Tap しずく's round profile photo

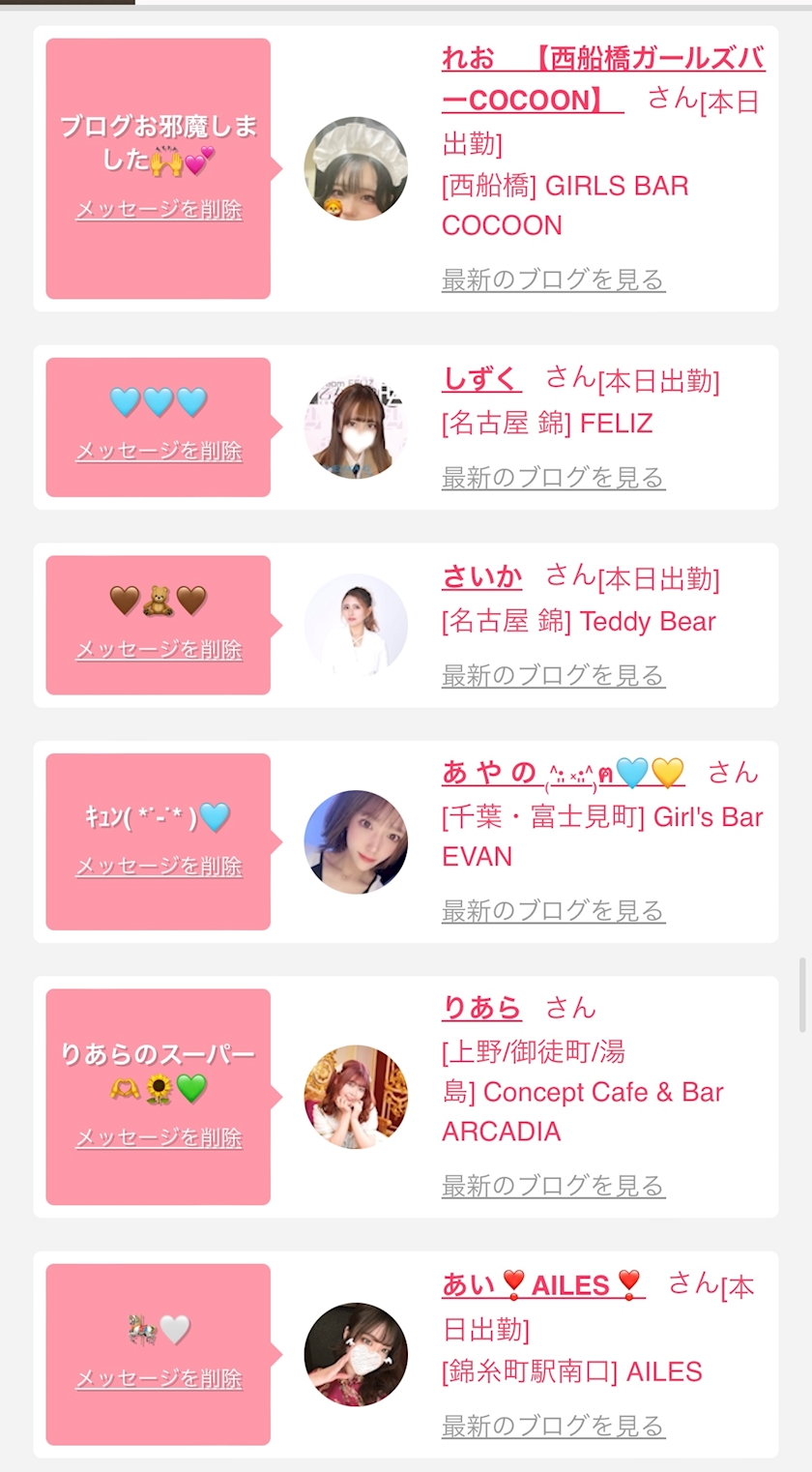pos(356,427)
